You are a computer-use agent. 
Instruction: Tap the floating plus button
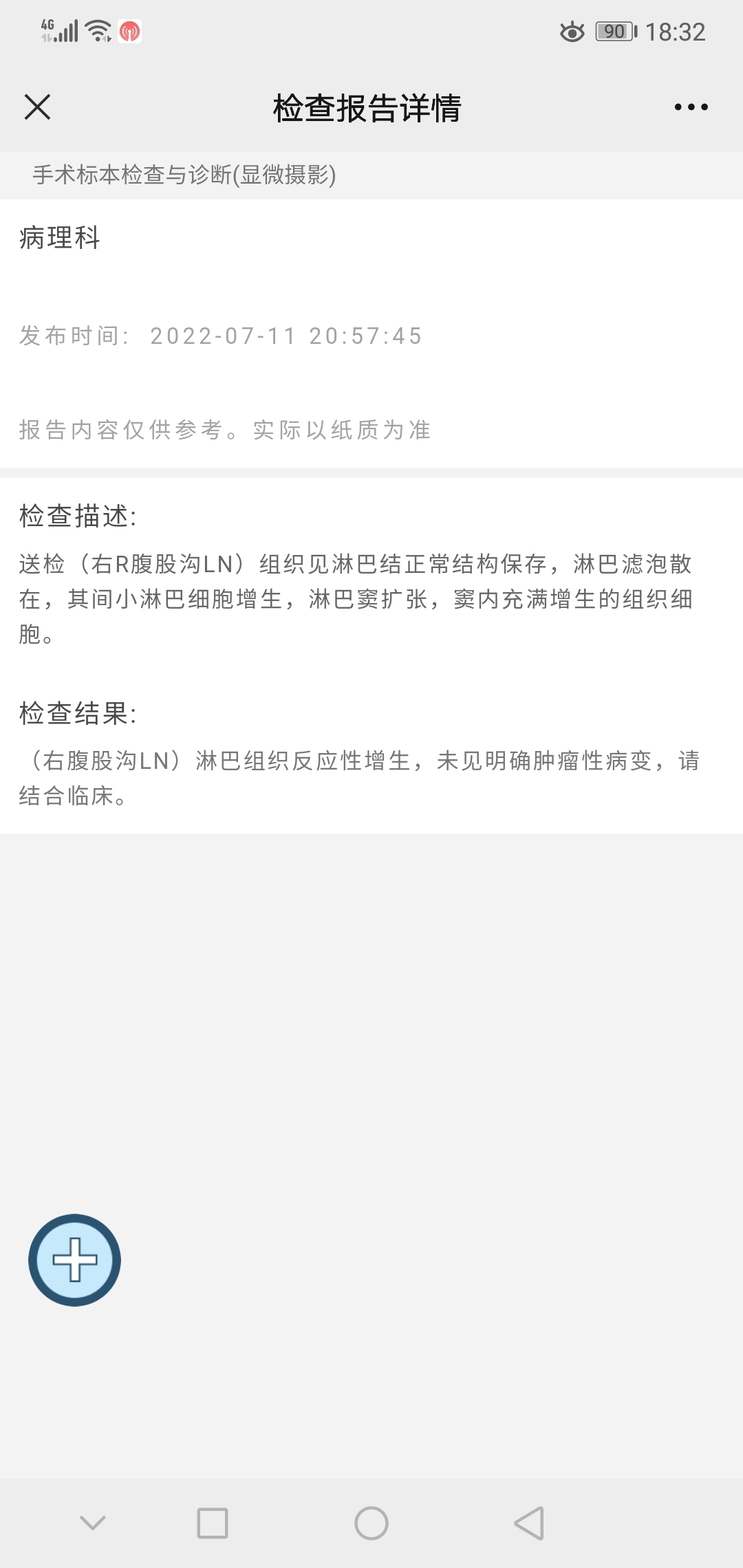pos(74,1260)
